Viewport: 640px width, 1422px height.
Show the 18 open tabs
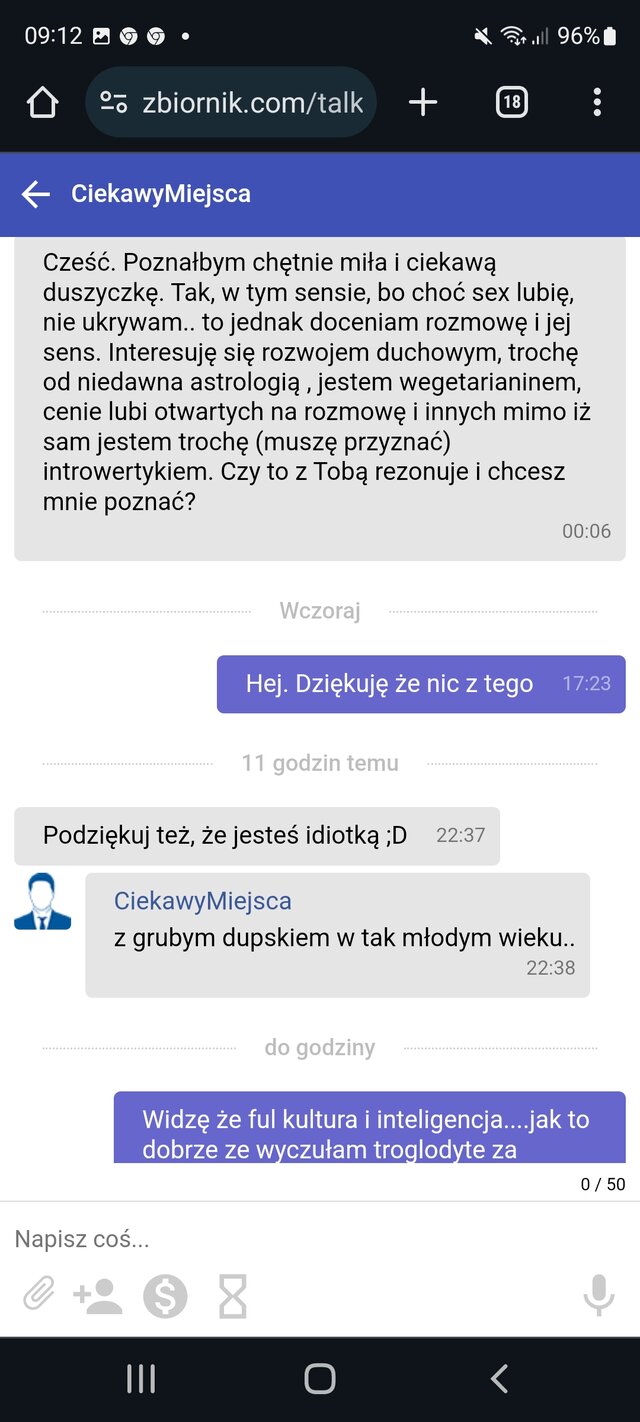pos(511,102)
